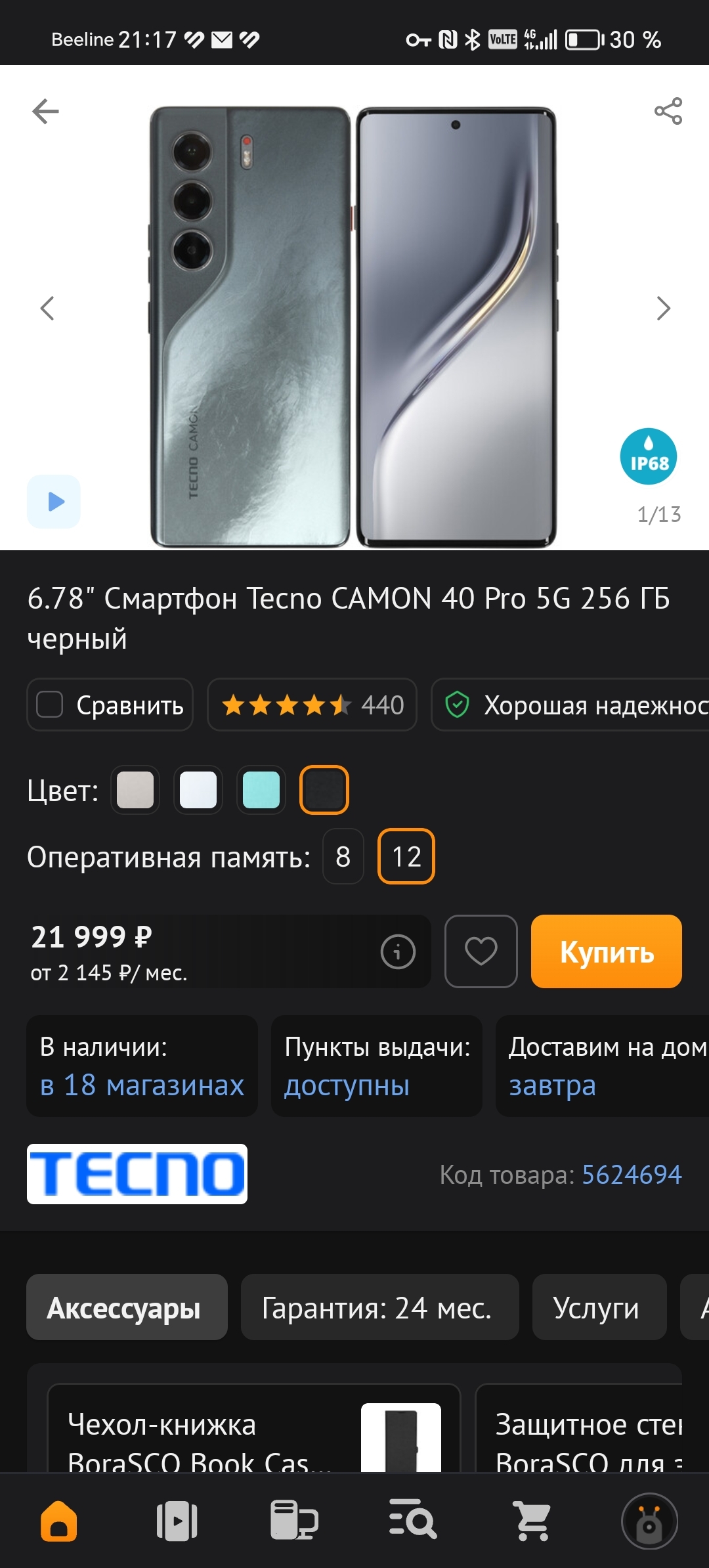Copy product code 5624694
This screenshot has height=1568, width=709.
631,1175
